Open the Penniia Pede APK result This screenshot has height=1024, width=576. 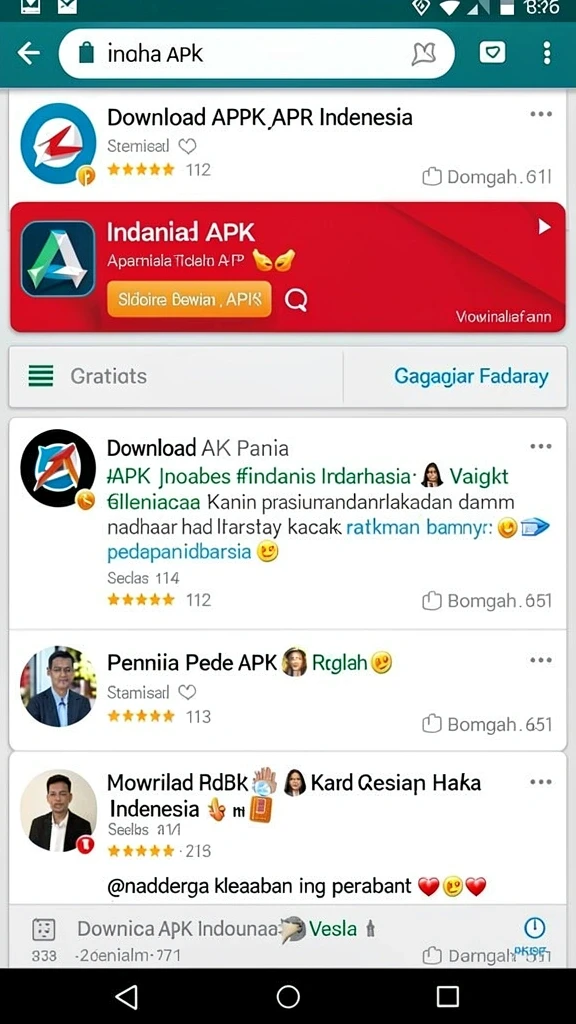click(192, 663)
